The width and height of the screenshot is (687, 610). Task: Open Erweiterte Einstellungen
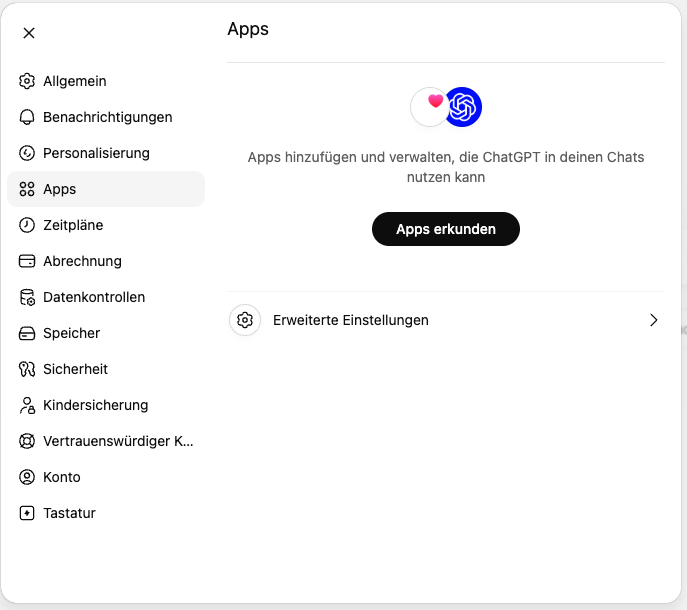446,320
